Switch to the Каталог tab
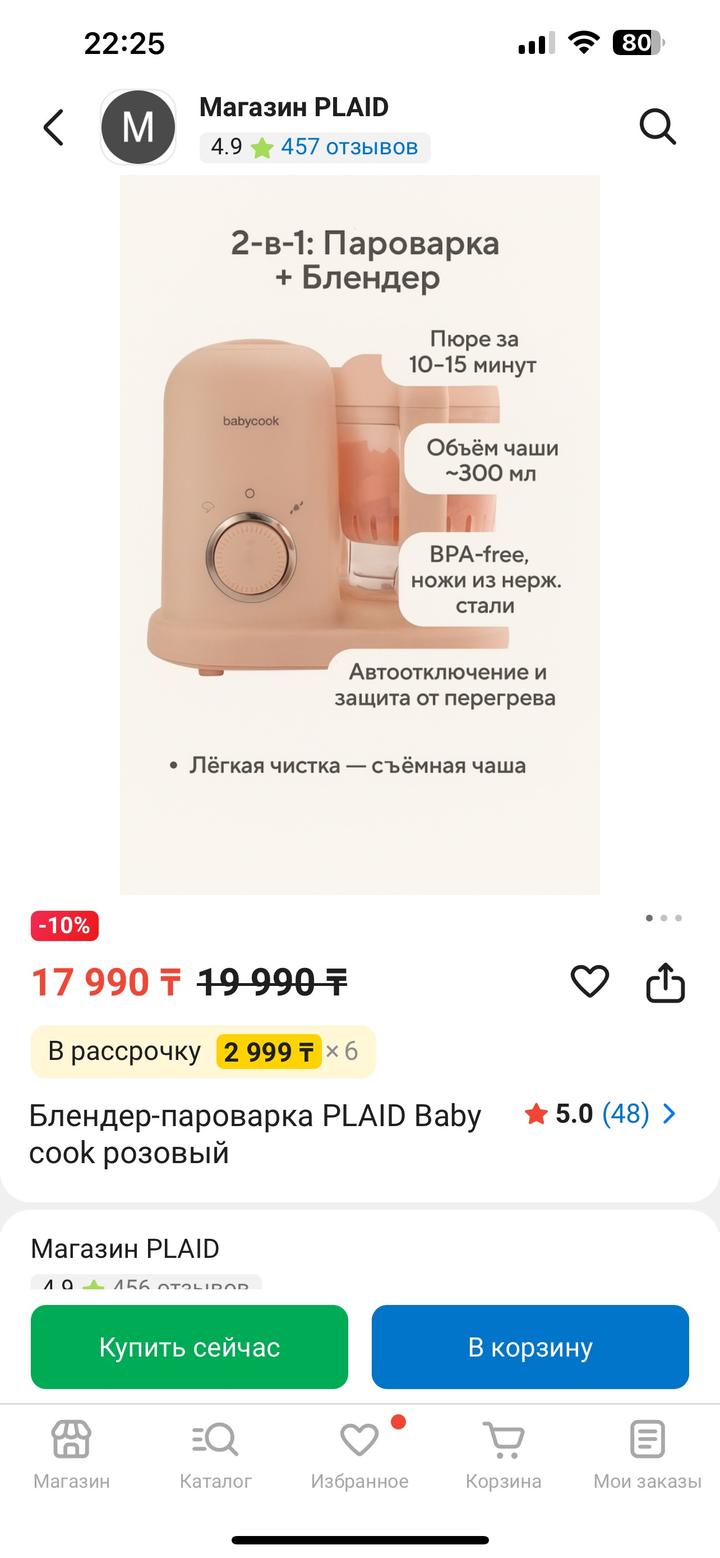 [x=215, y=1455]
